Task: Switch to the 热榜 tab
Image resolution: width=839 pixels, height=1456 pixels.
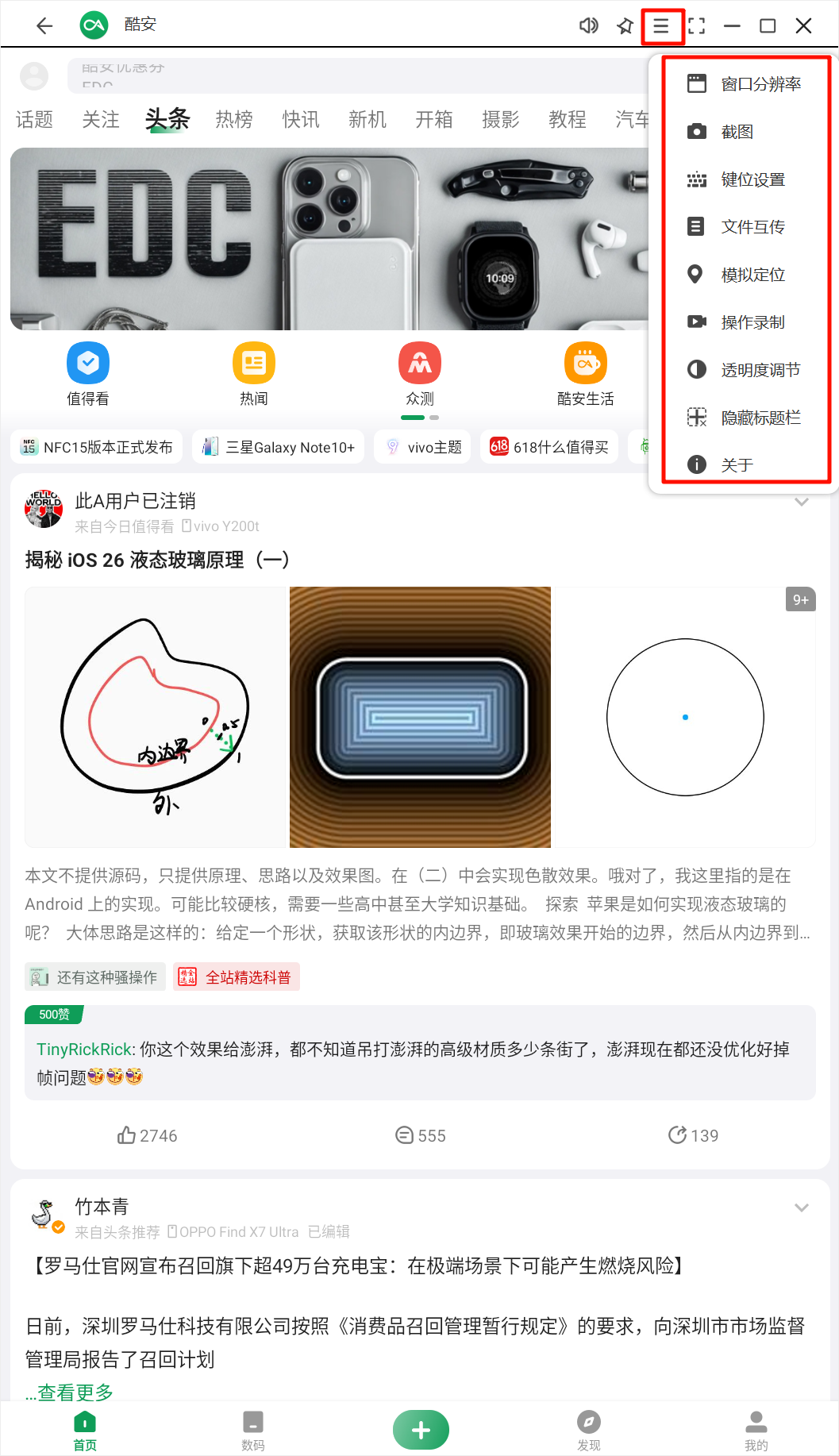Action: click(x=234, y=120)
